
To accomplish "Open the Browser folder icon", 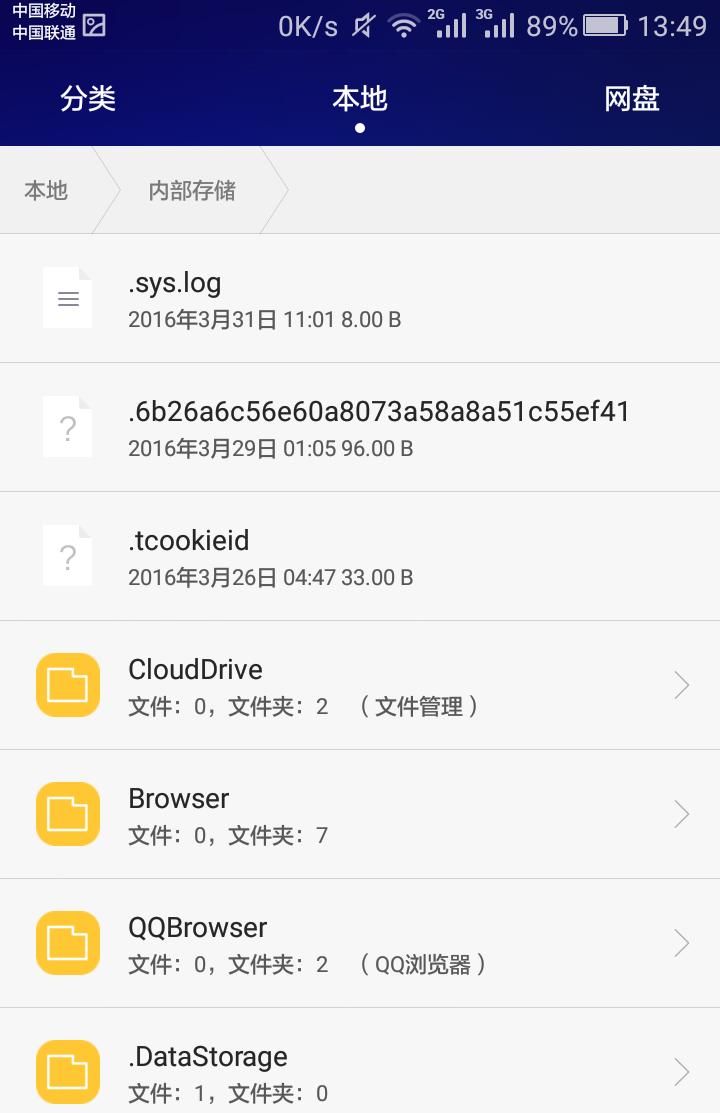I will 67,813.
